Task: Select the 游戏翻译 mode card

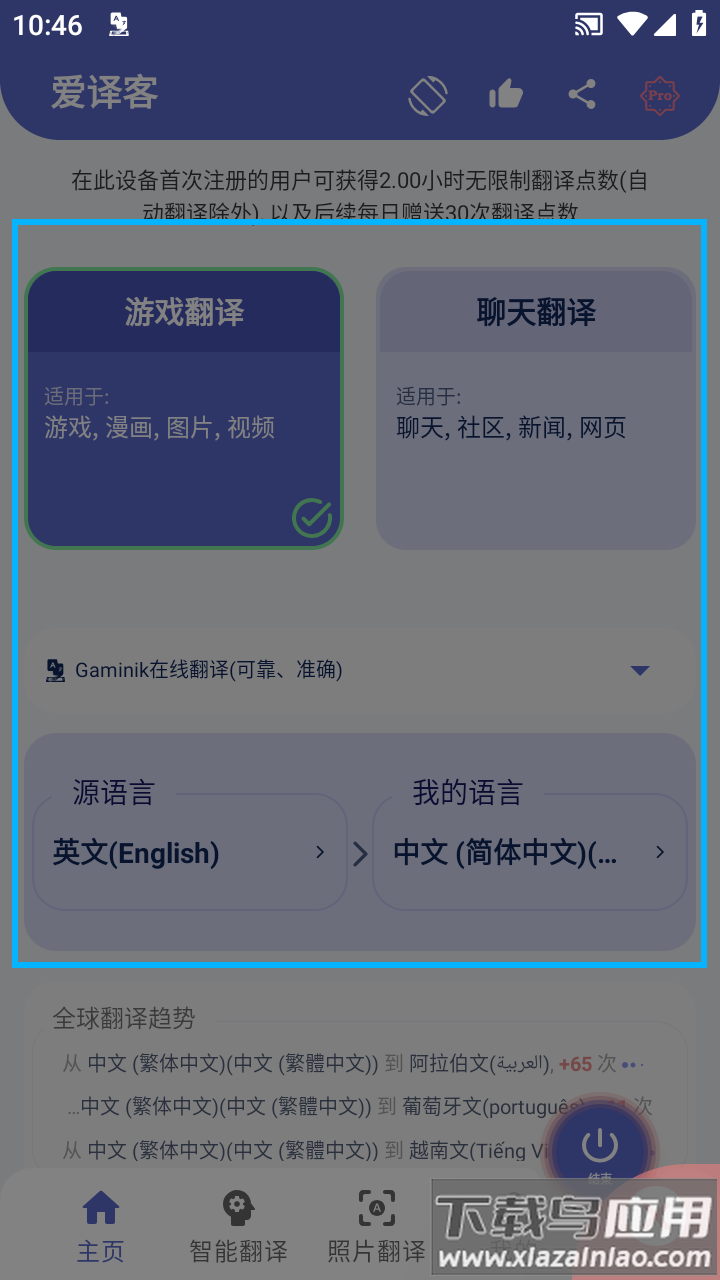Action: [x=184, y=408]
